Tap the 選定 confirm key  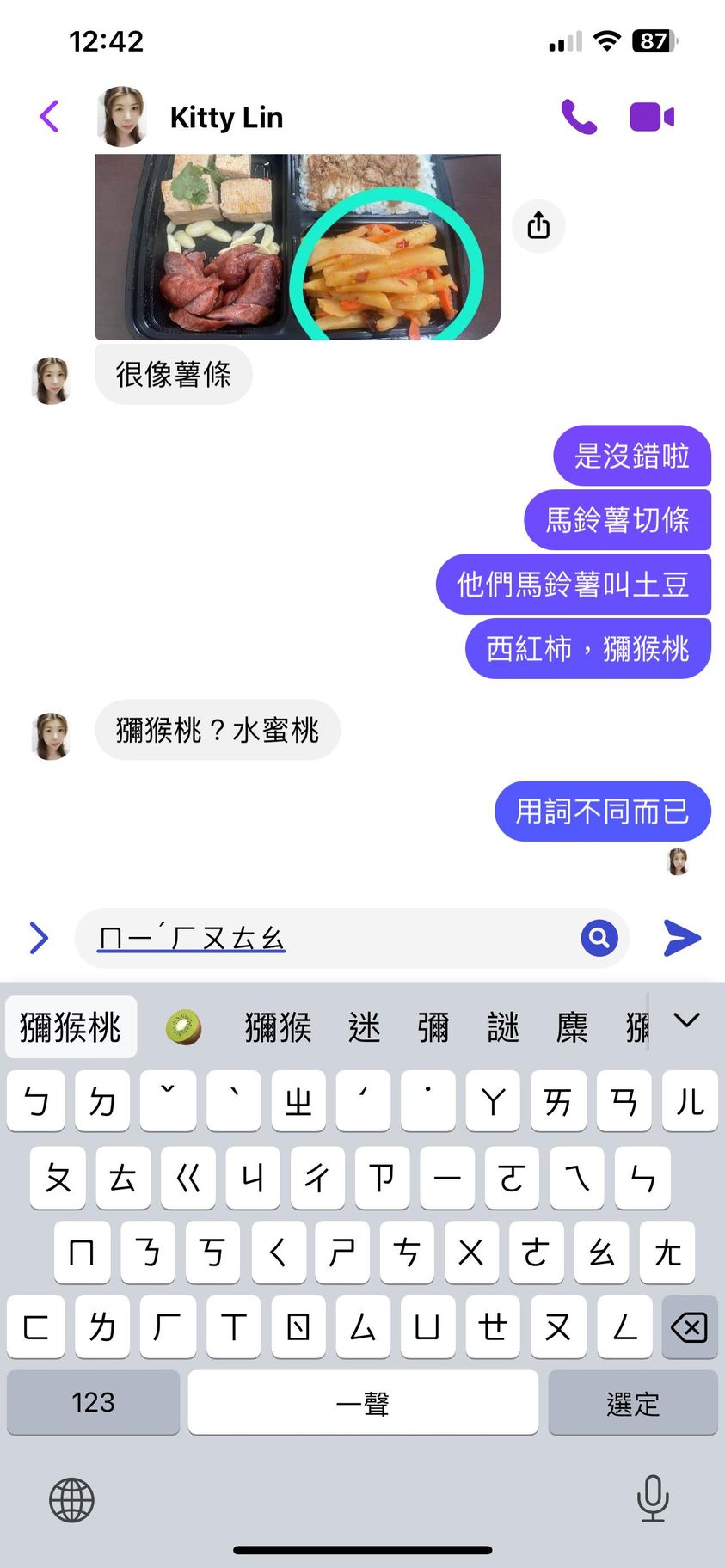pyautogui.click(x=632, y=1403)
